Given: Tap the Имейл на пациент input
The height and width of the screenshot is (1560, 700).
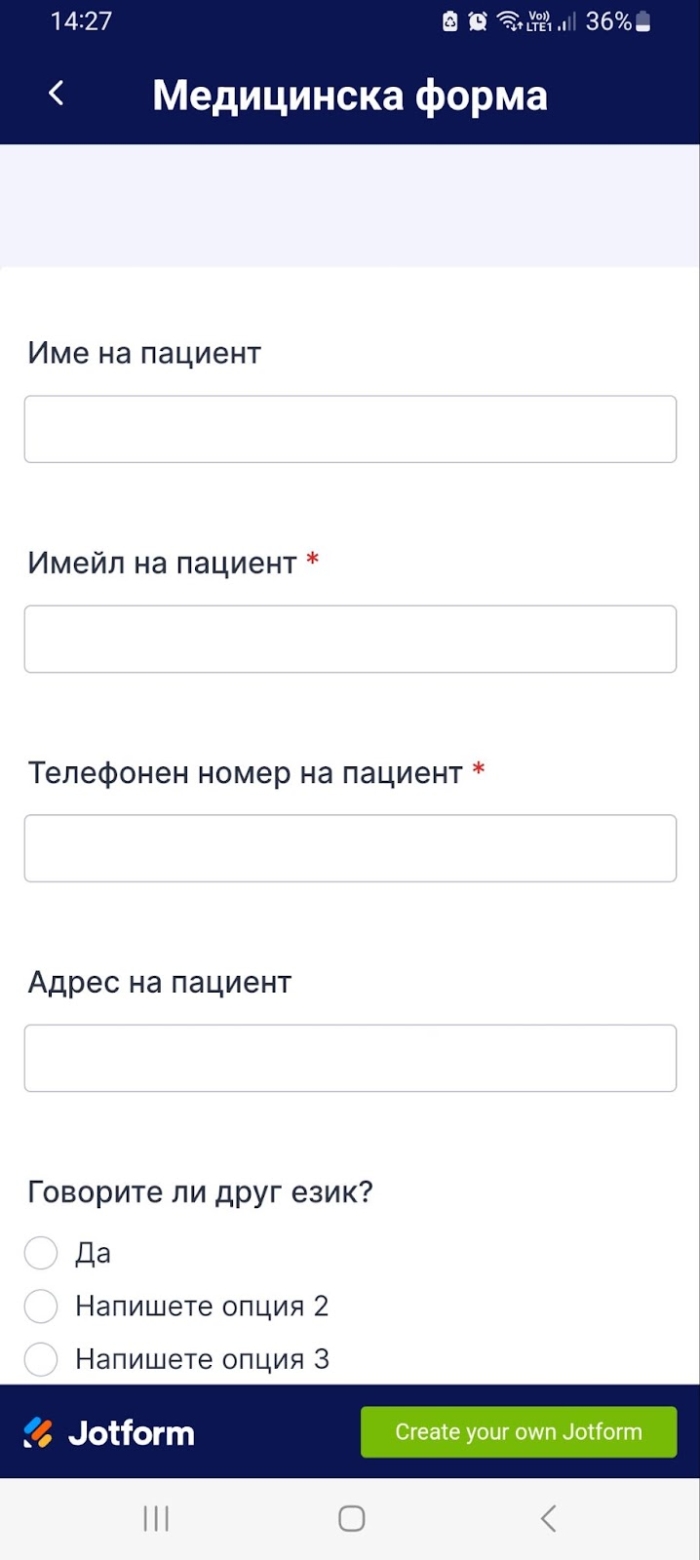Looking at the screenshot, I should click(350, 638).
